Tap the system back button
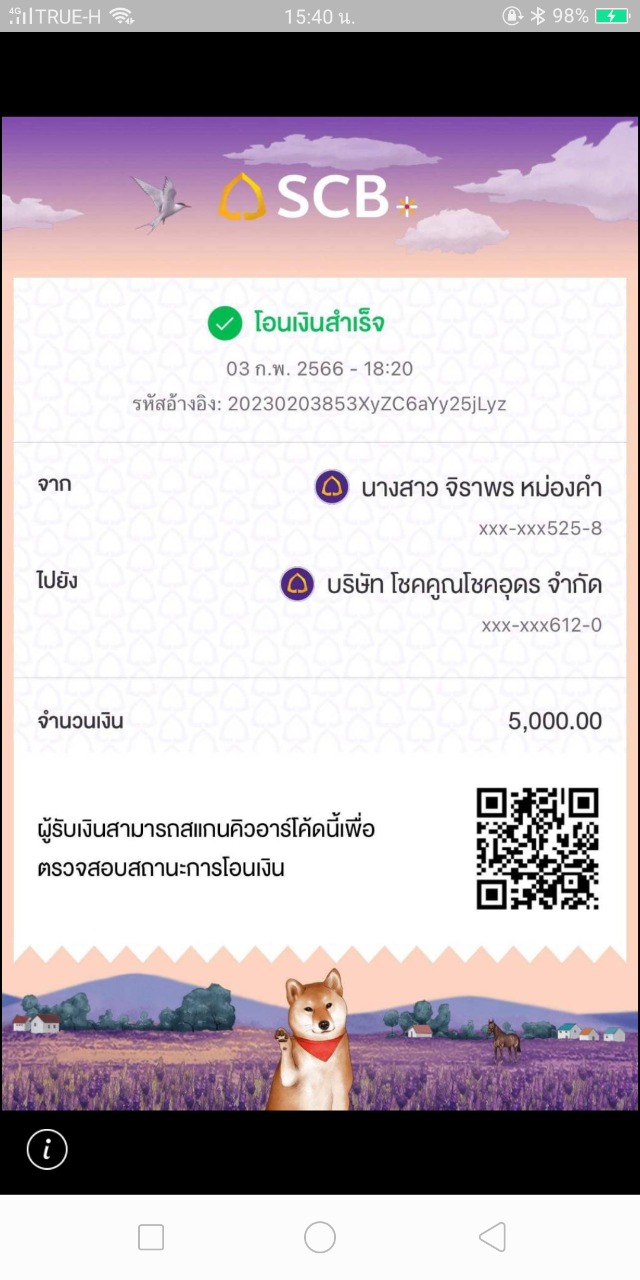640x1280 pixels. 492,1237
